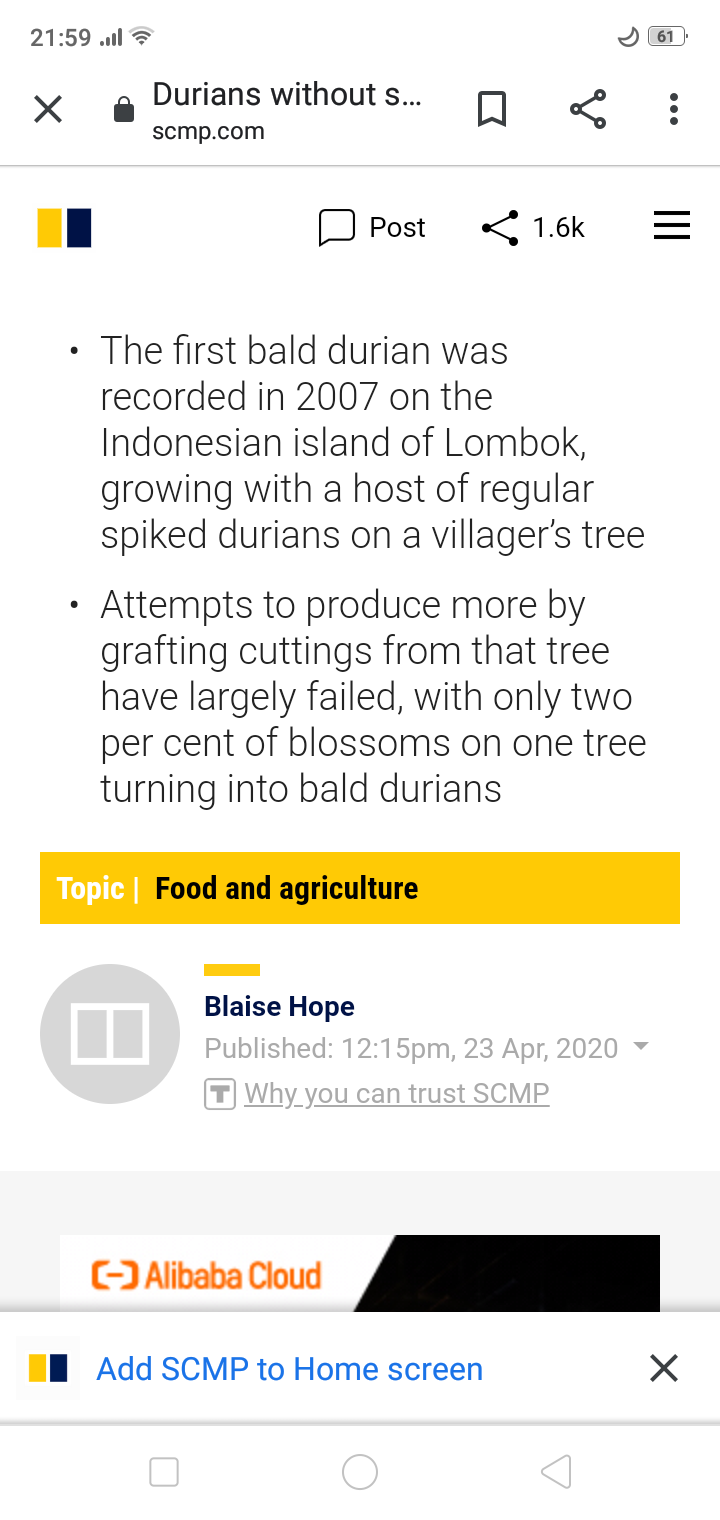720x1520 pixels.
Task: Open the Food and agriculture topic
Action: (286, 888)
